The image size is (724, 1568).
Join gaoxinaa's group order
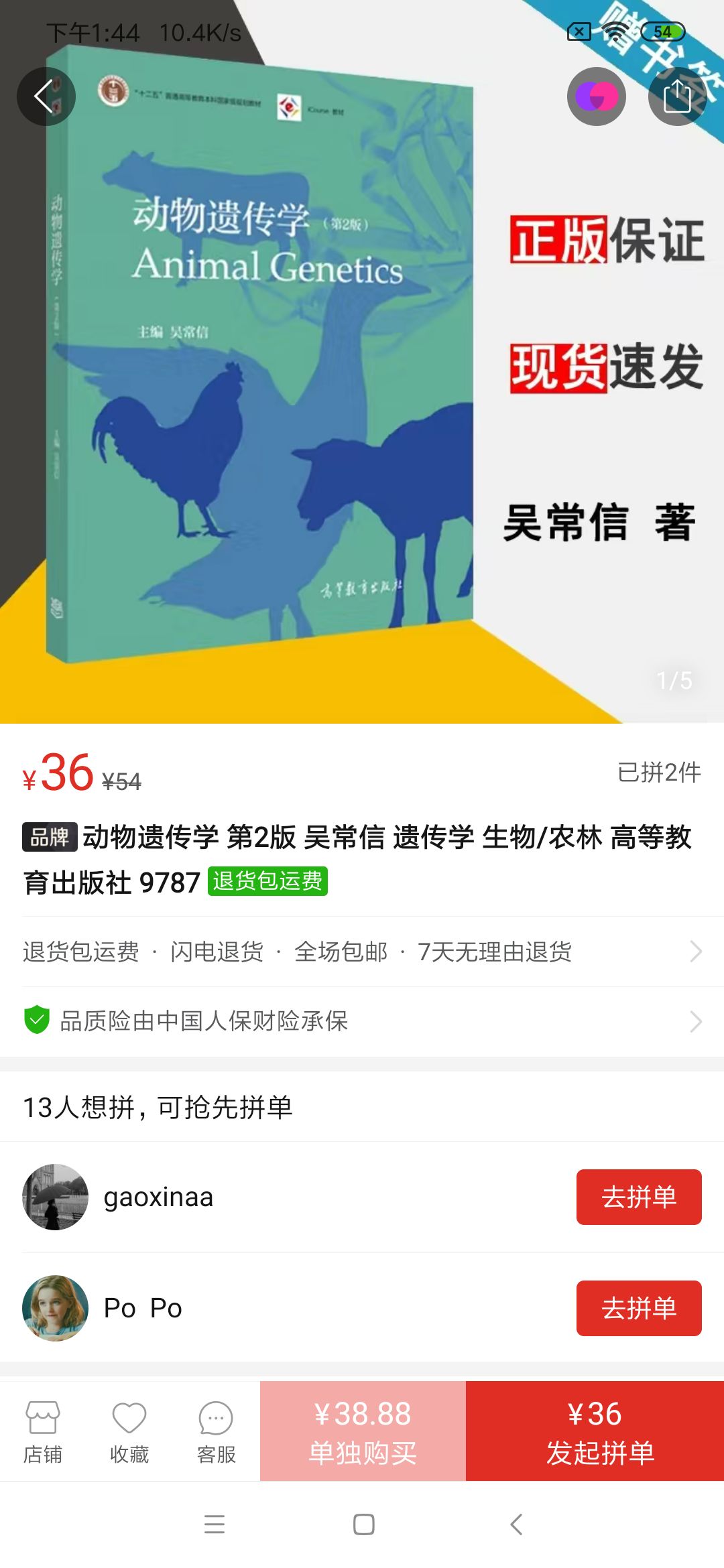638,1197
